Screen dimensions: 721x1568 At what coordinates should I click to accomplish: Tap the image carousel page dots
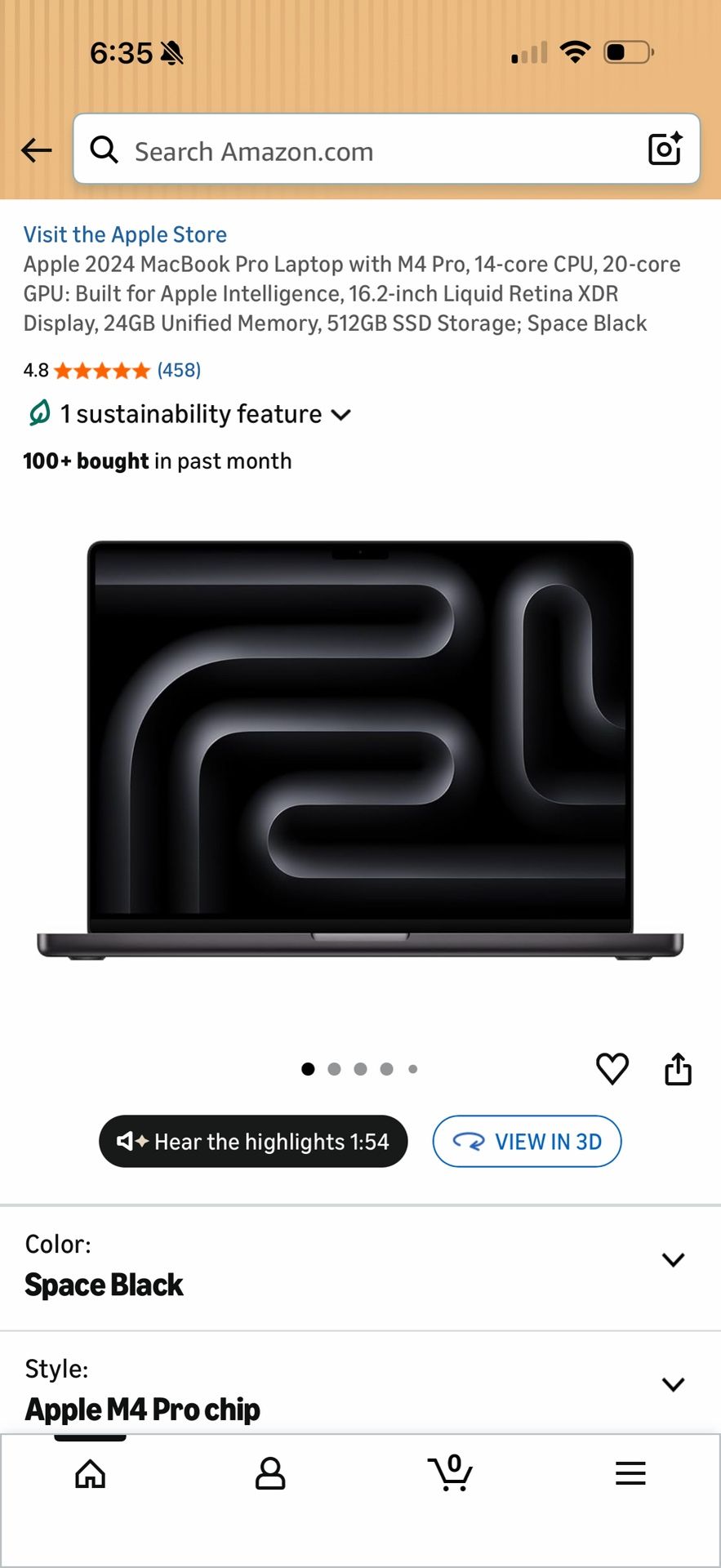(359, 1068)
